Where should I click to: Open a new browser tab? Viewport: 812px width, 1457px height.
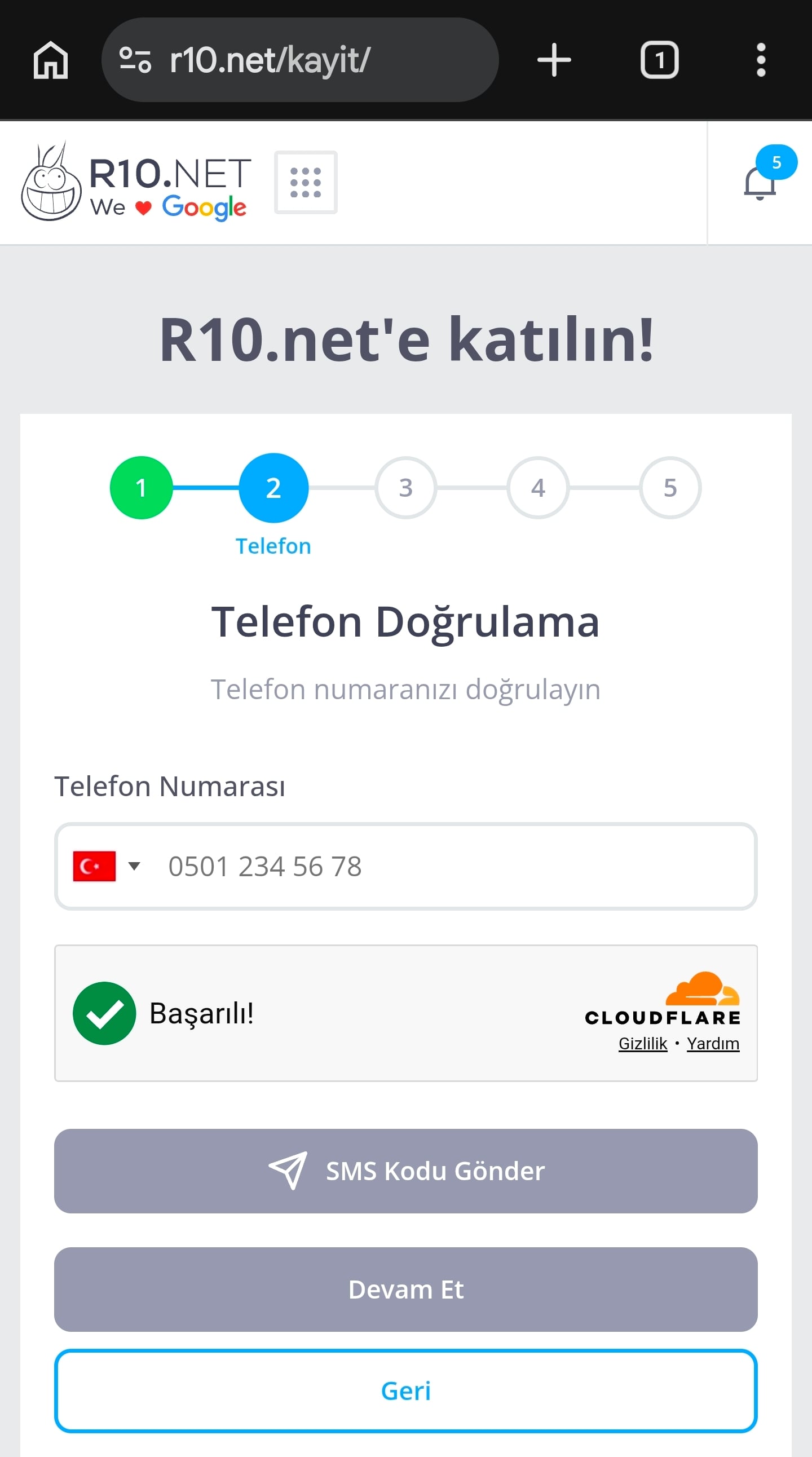pyautogui.click(x=554, y=60)
